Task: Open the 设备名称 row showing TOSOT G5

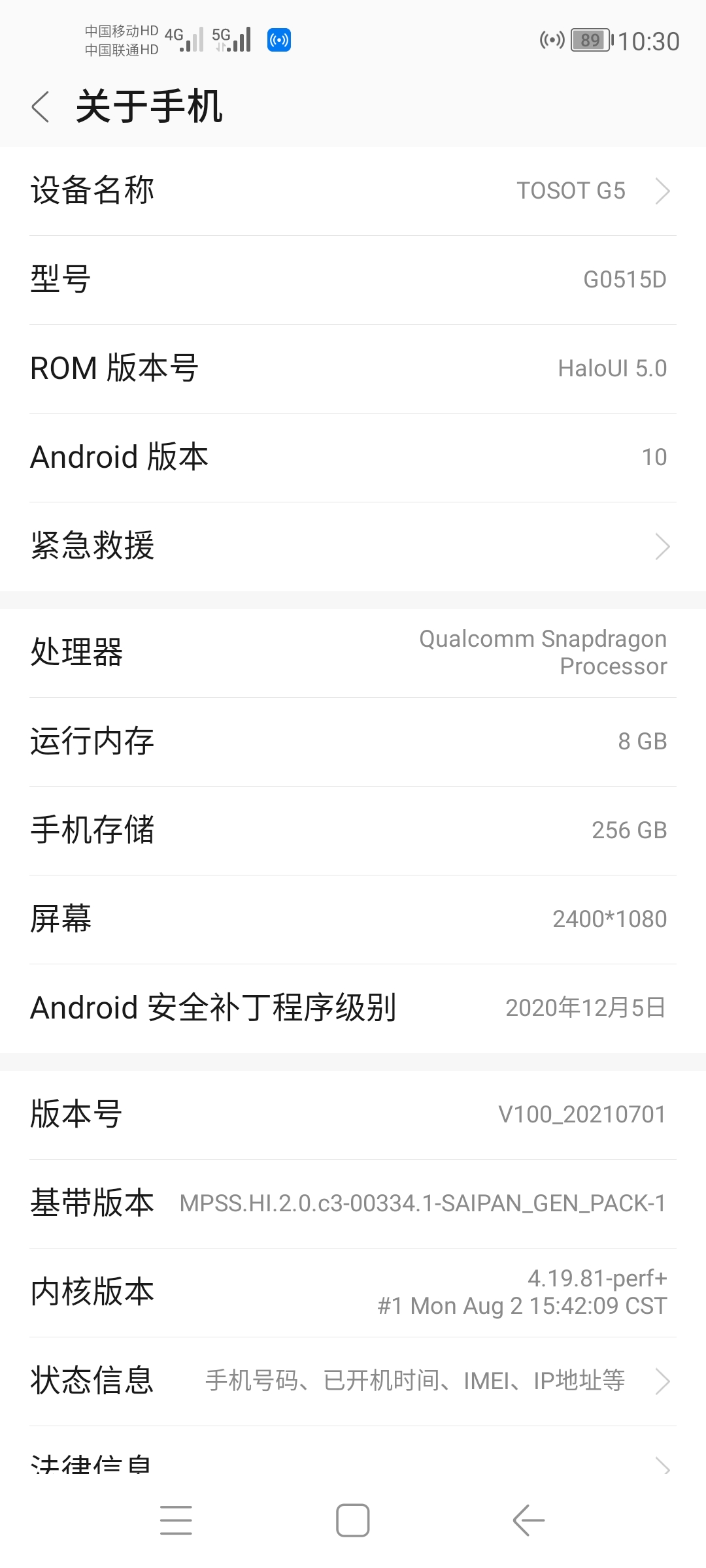Action: point(353,191)
